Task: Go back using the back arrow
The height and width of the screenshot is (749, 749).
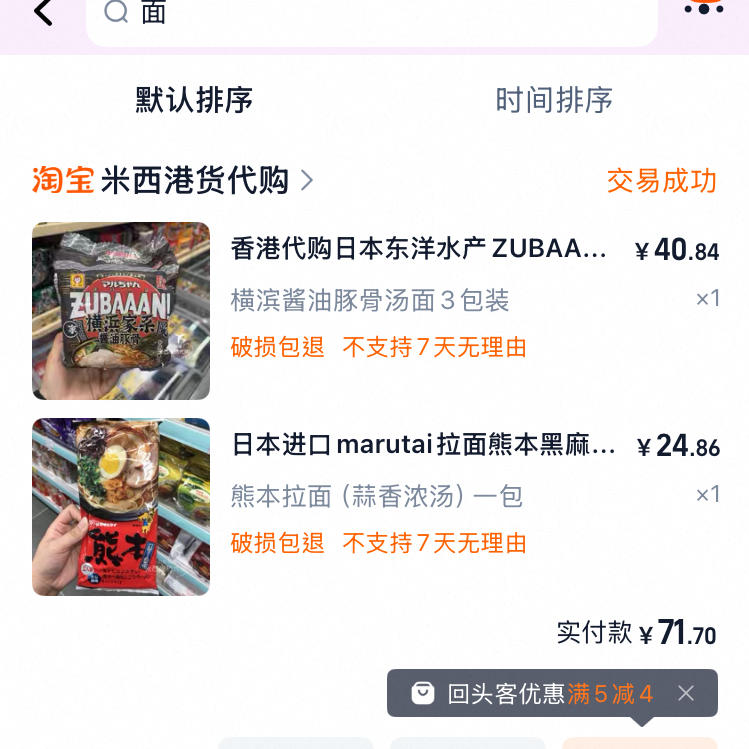Action: tap(43, 12)
